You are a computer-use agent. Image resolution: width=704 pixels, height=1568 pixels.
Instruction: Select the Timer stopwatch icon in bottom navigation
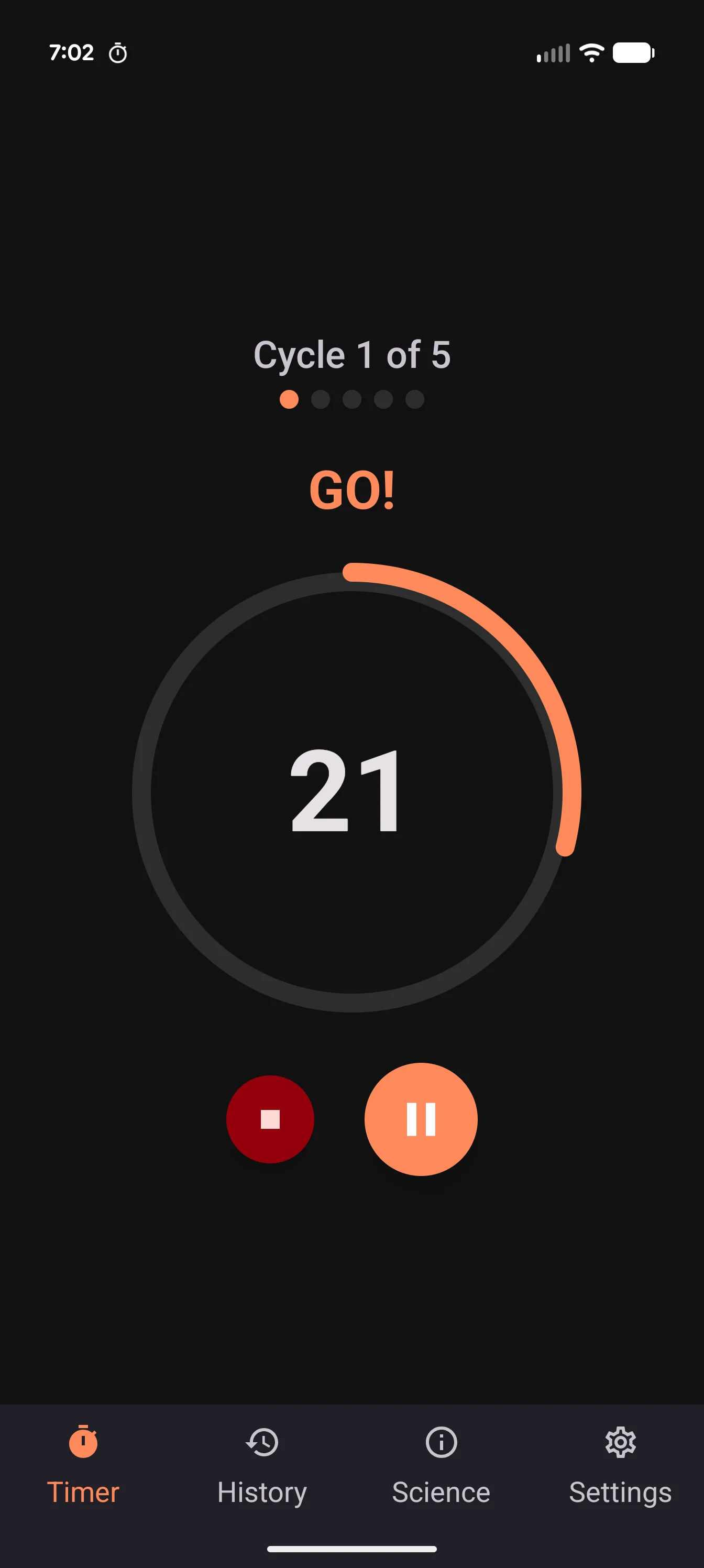(x=83, y=1444)
